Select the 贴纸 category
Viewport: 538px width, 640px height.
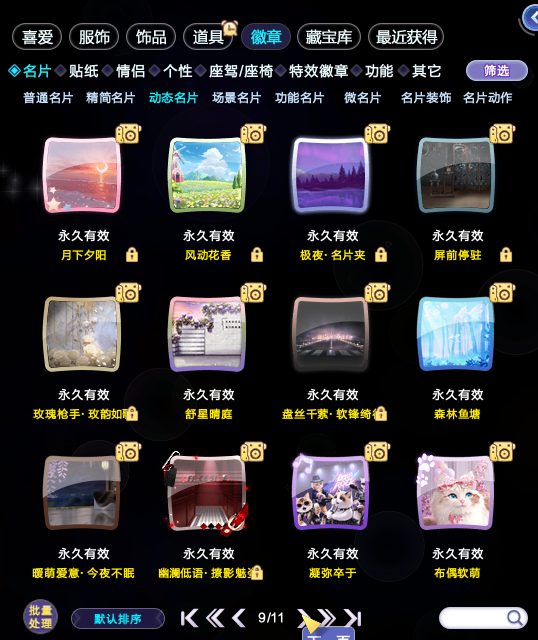pos(83,71)
